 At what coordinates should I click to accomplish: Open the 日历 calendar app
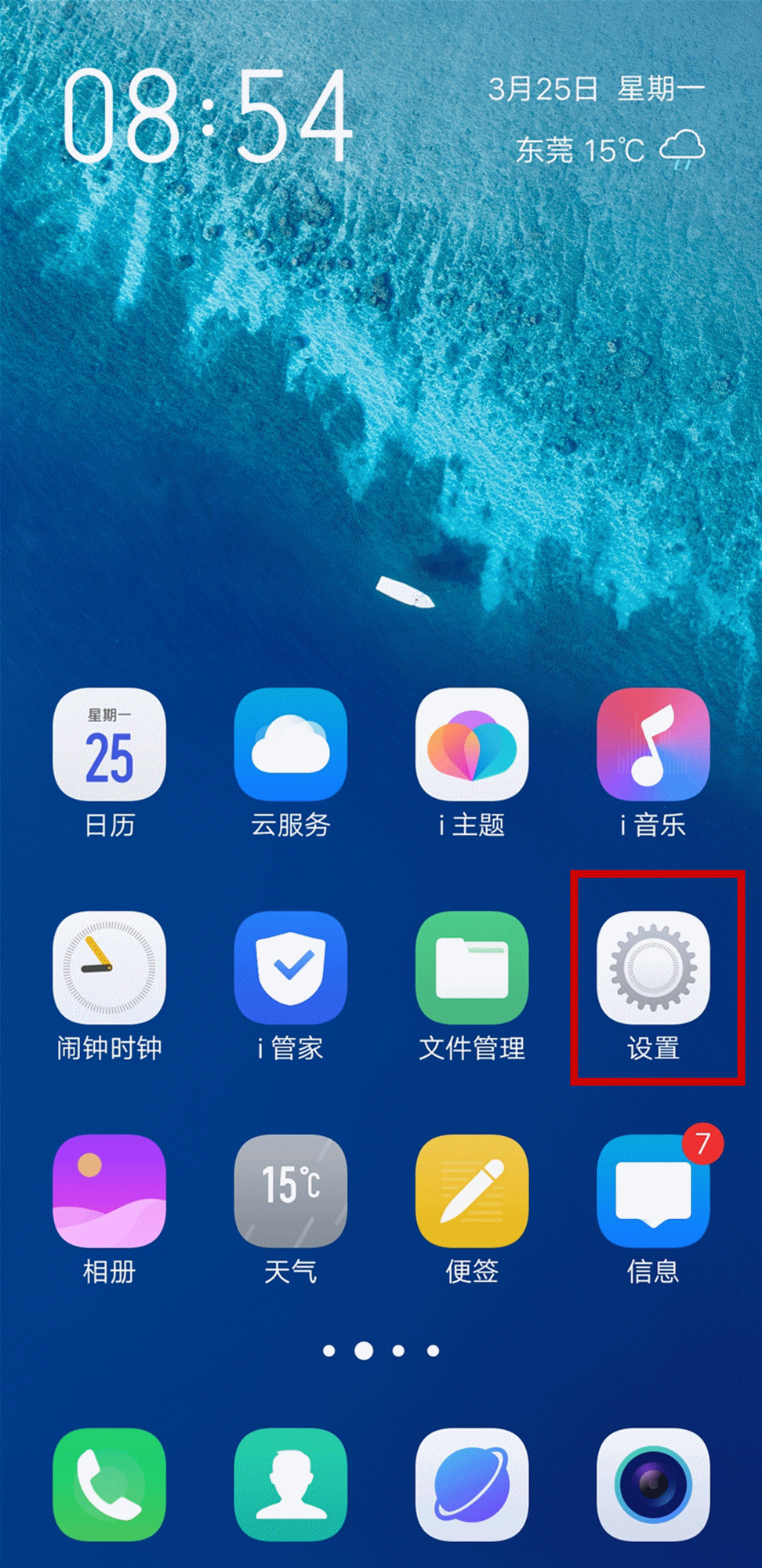click(x=109, y=745)
